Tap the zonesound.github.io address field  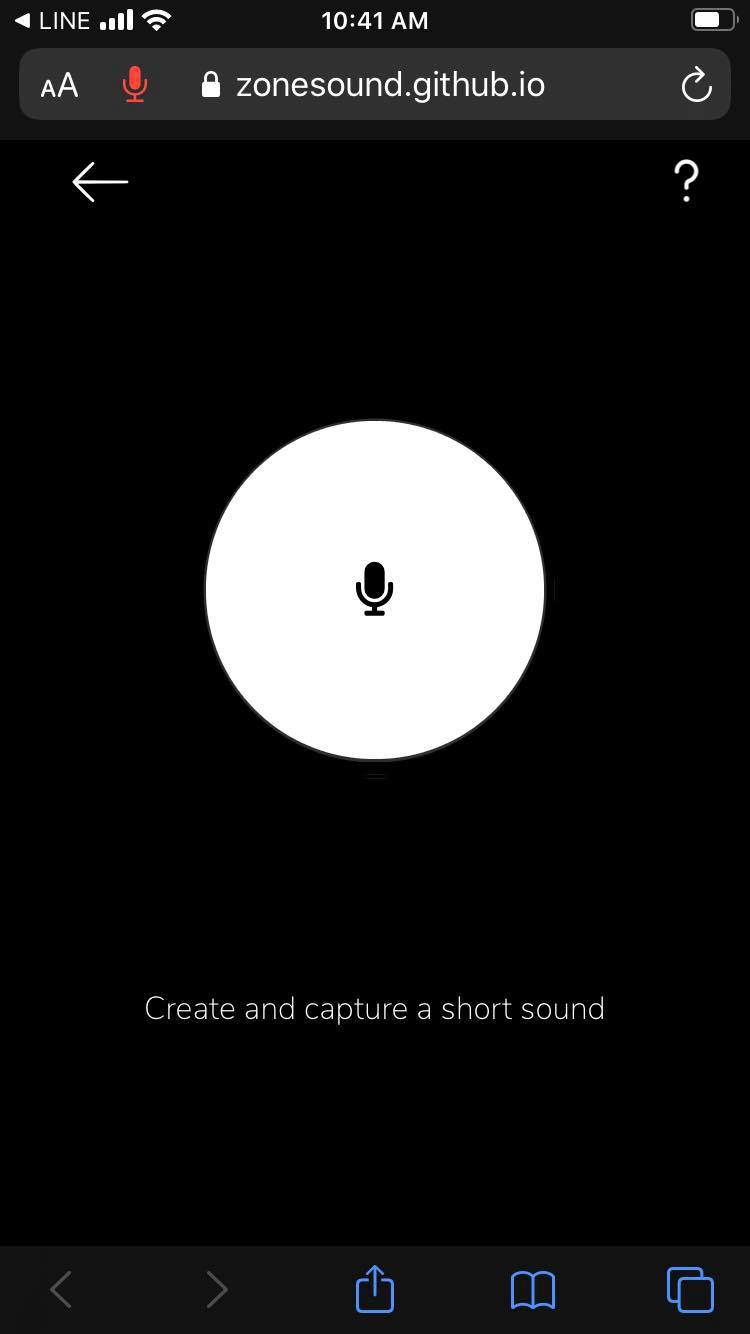click(374, 85)
